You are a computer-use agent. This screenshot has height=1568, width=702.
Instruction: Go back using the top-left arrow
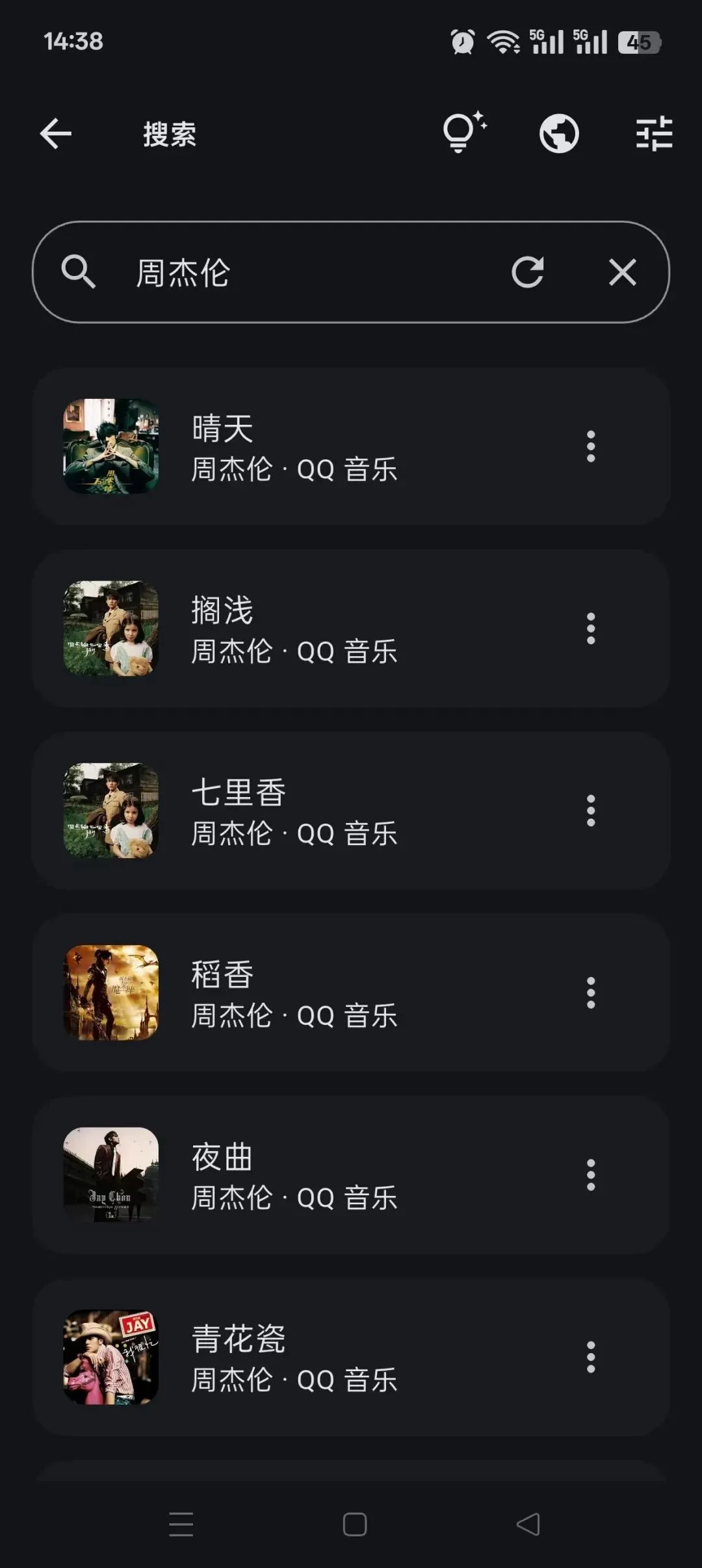point(56,134)
